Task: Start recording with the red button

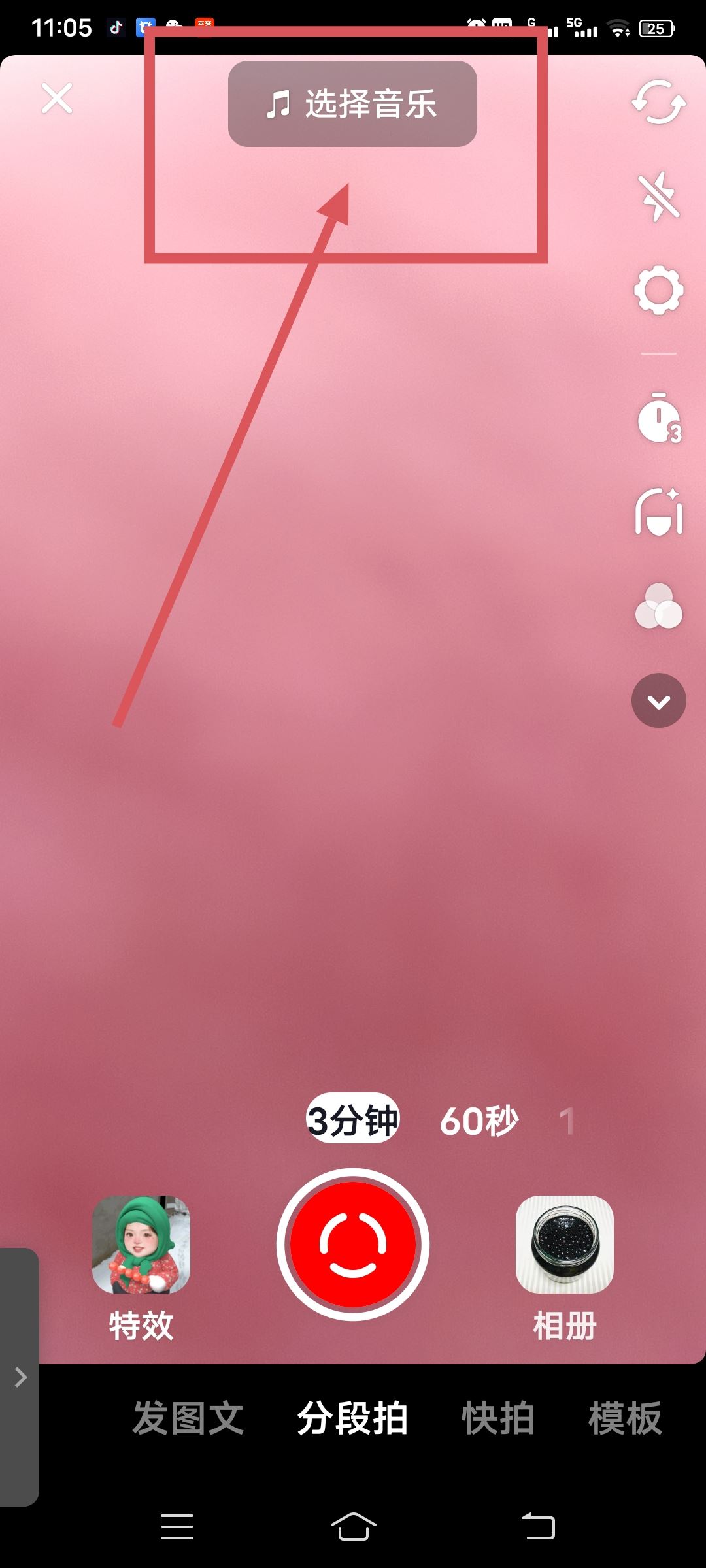Action: click(353, 1244)
